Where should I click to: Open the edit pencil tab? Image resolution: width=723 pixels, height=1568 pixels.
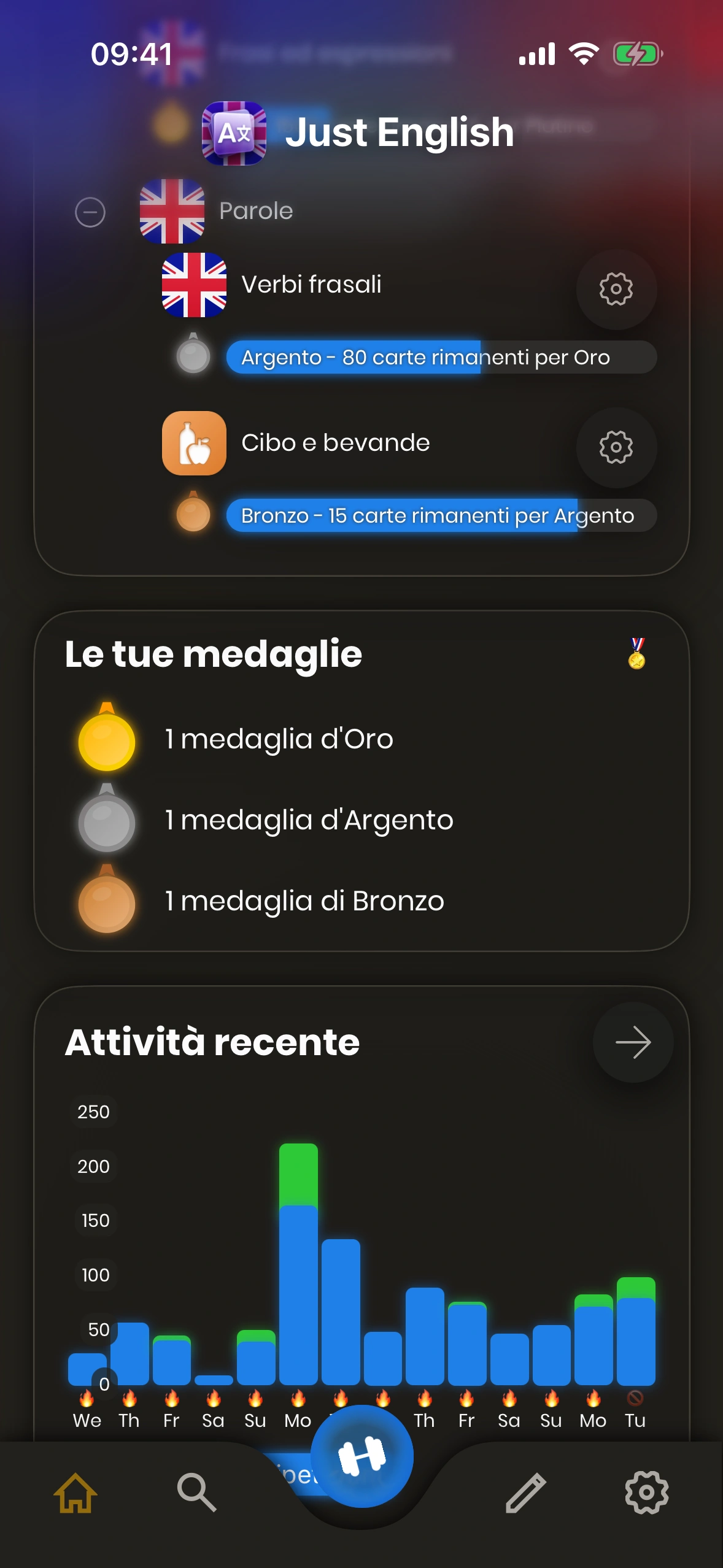(525, 1493)
